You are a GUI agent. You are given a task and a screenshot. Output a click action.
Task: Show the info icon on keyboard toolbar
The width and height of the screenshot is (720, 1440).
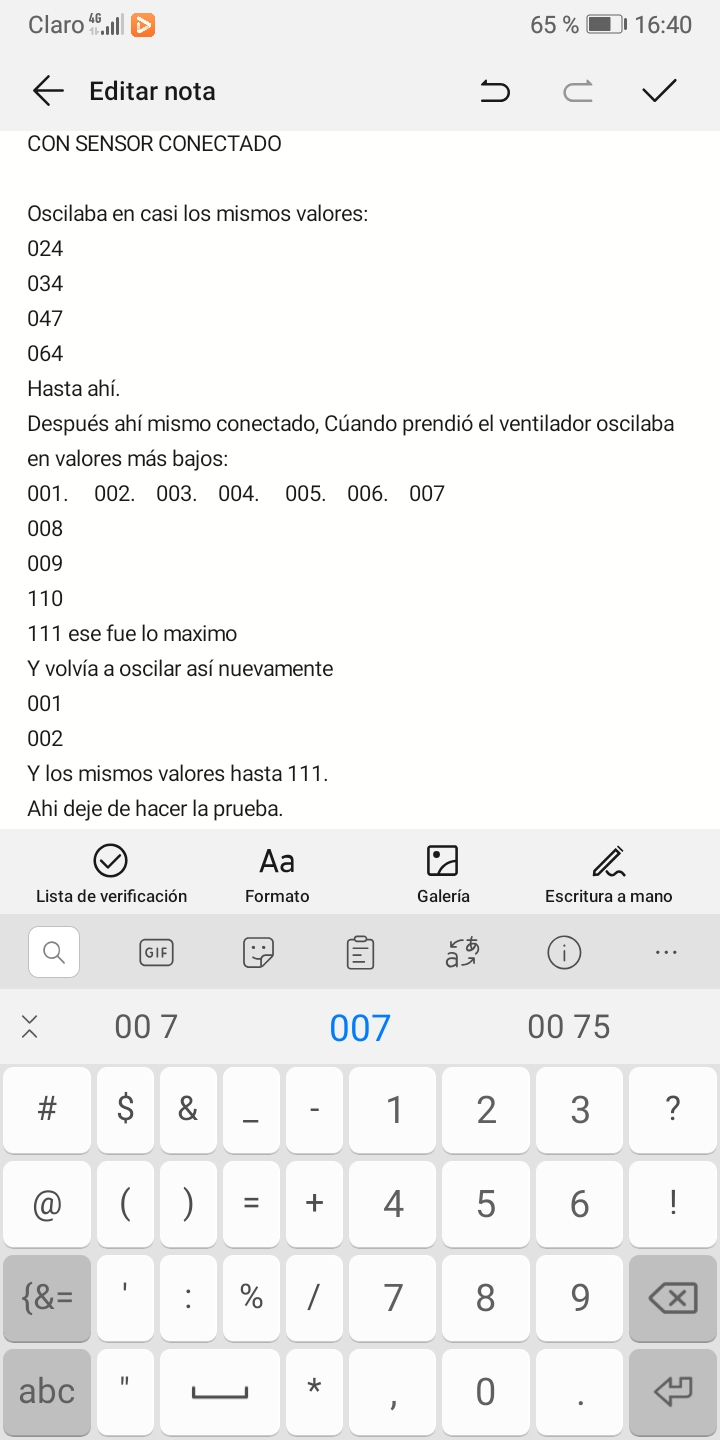pos(564,953)
